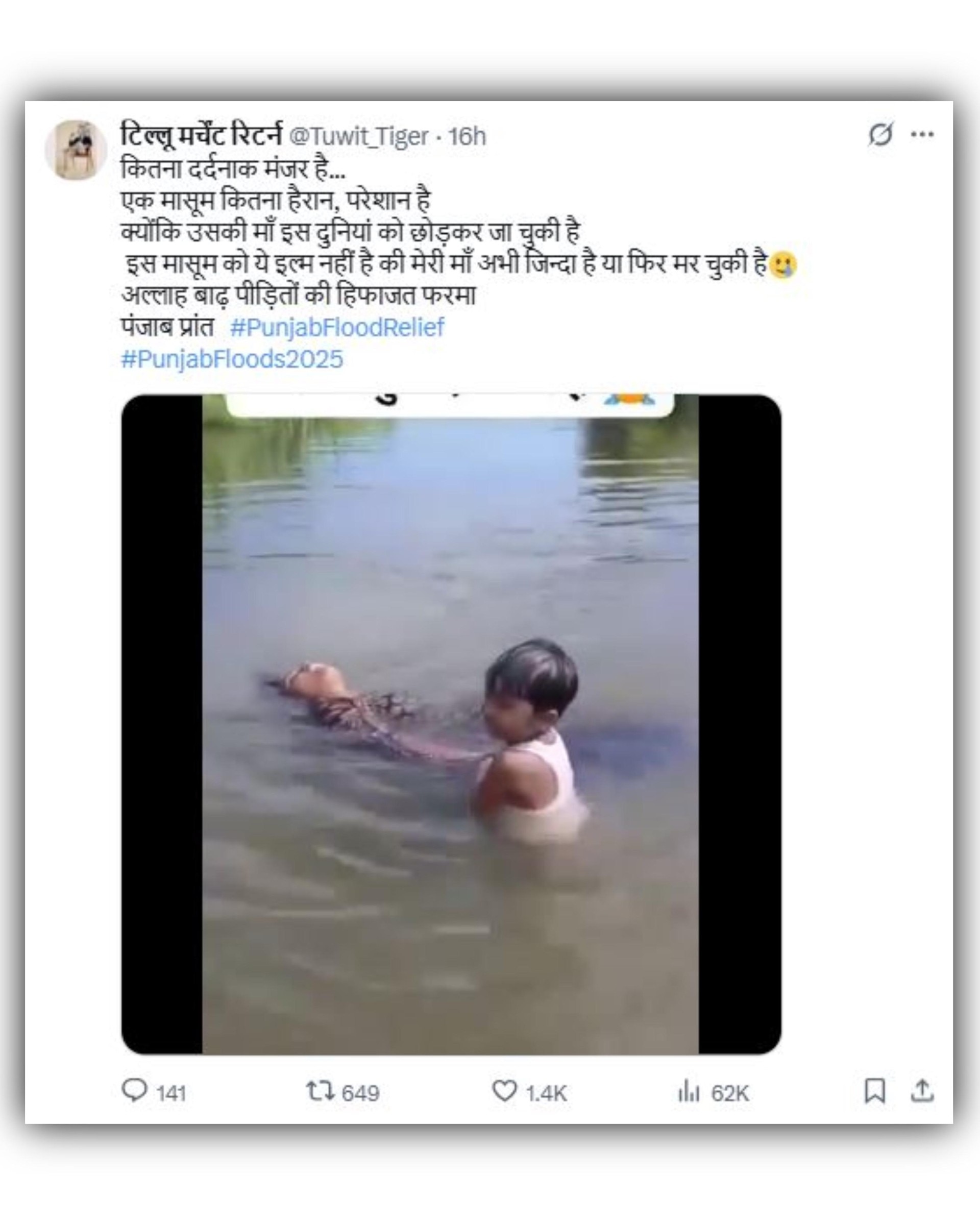
Task: Open the #PunjabFloods2025 hashtag
Action: point(232,360)
